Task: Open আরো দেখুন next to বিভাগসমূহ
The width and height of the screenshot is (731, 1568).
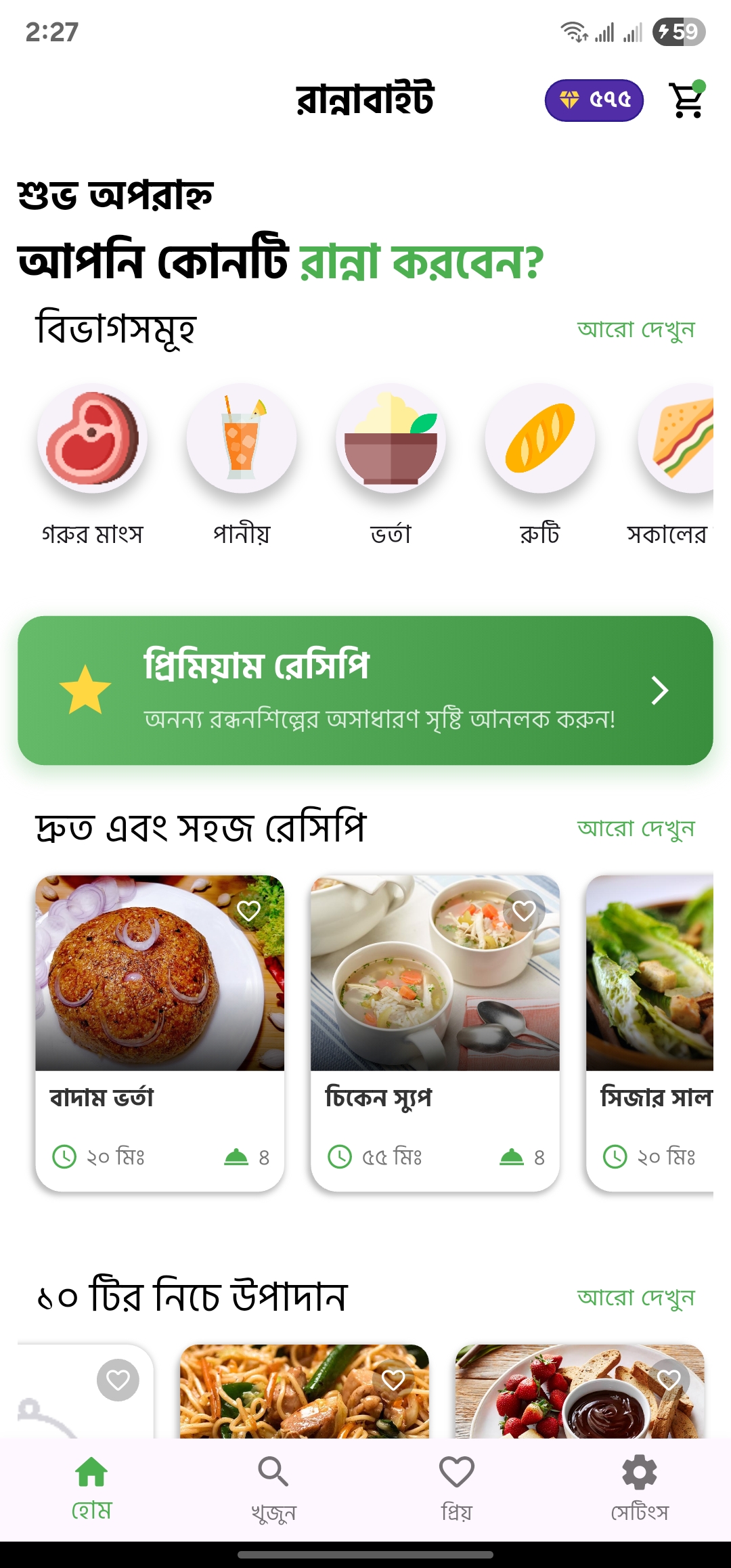Action: click(x=636, y=330)
